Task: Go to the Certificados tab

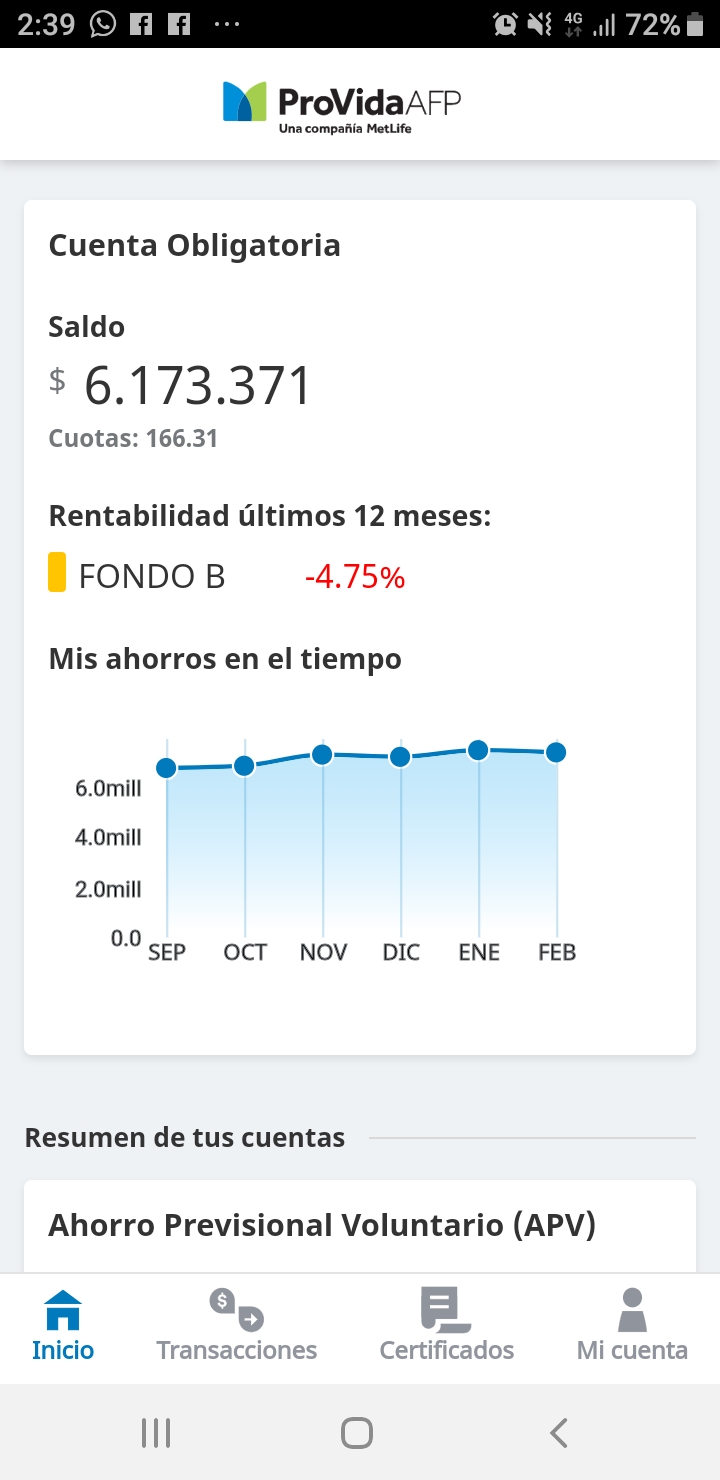Action: pyautogui.click(x=446, y=1326)
